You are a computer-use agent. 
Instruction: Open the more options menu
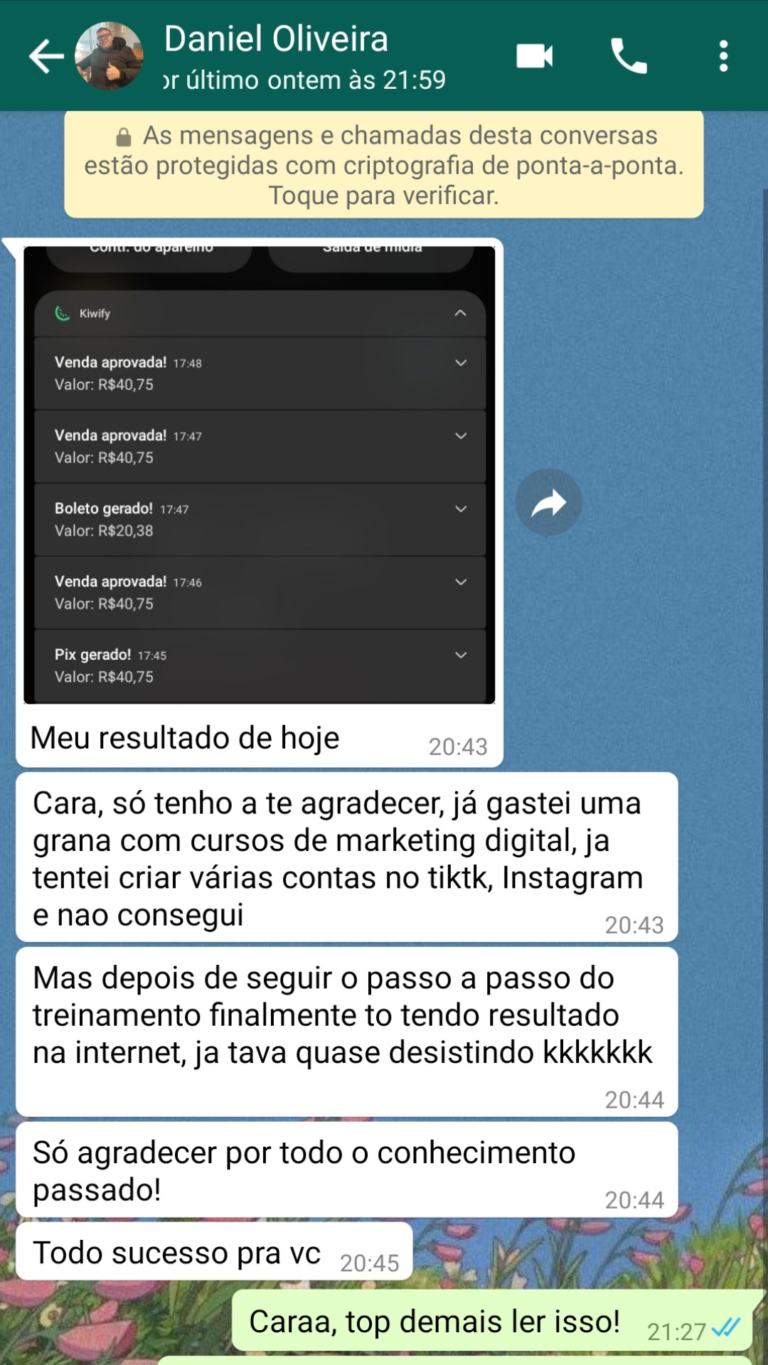pyautogui.click(x=723, y=57)
